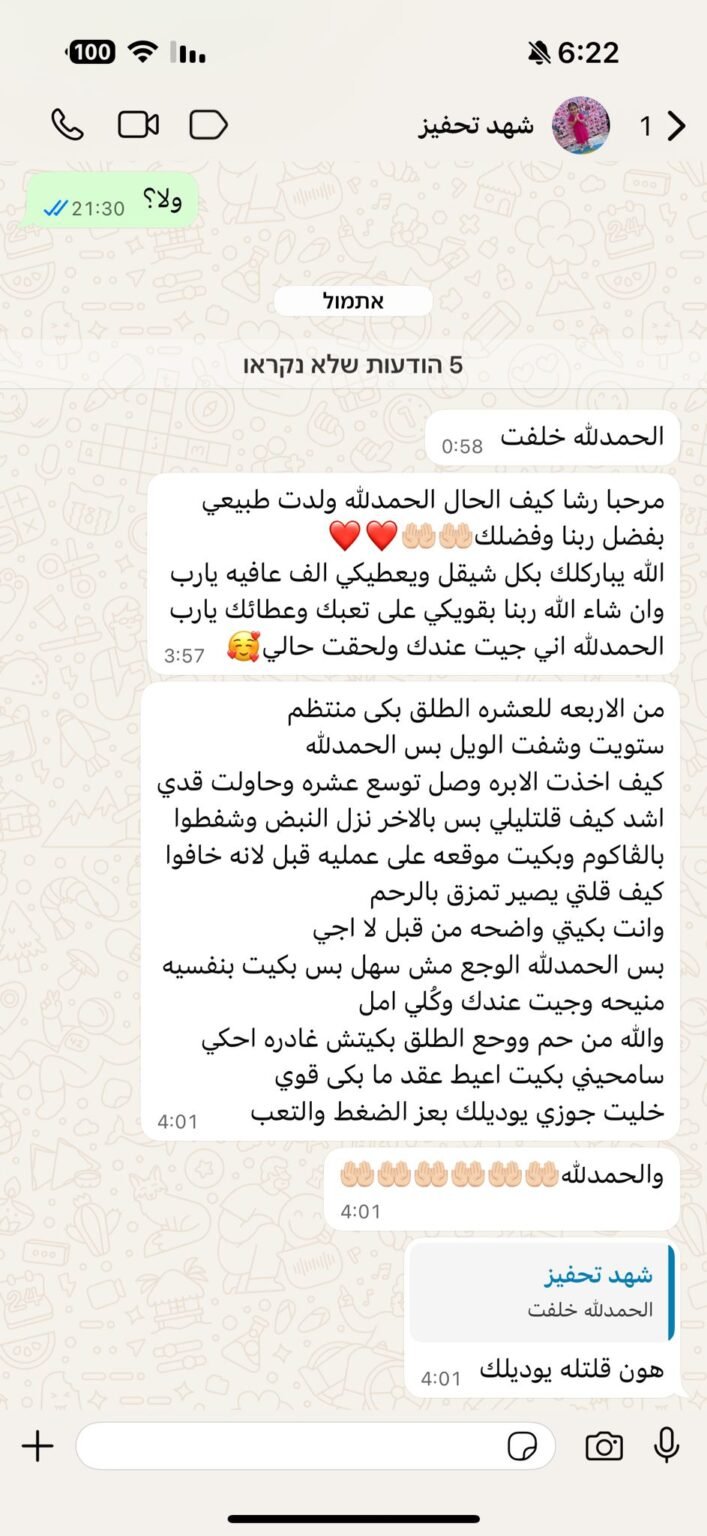Tap the message text field
The image size is (707, 1536).
pos(290,1446)
